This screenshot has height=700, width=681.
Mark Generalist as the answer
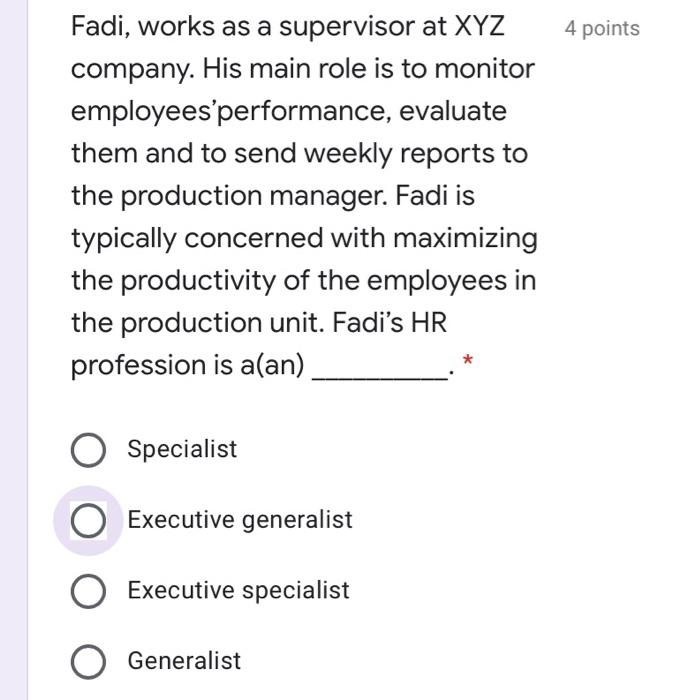tap(89, 661)
